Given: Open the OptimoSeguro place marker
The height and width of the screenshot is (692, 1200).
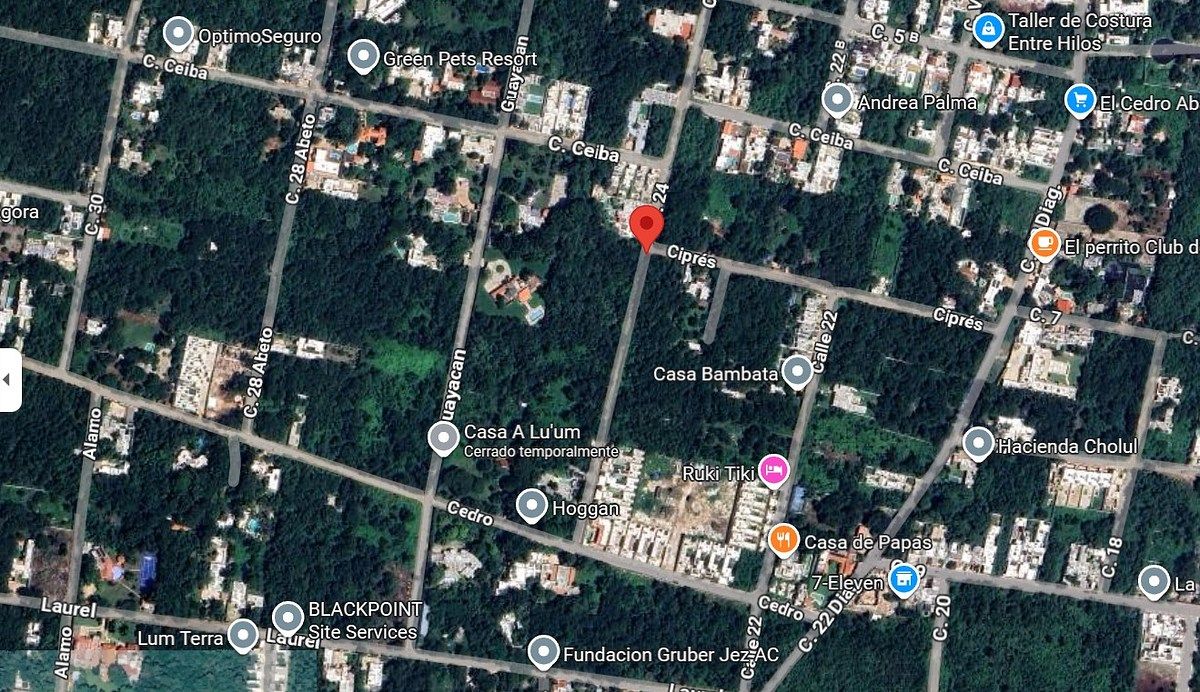Looking at the screenshot, I should (x=179, y=35).
